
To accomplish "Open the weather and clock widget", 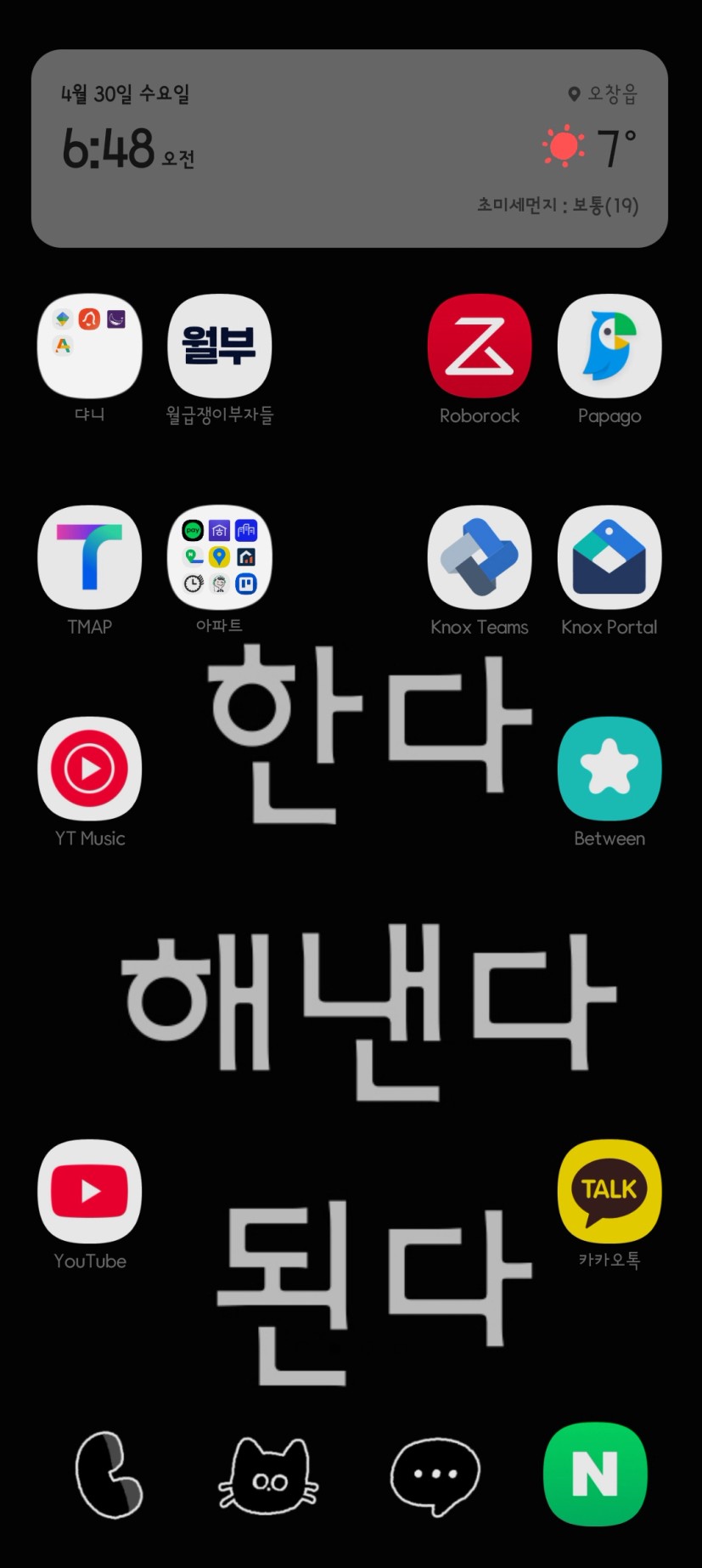I will [350, 149].
